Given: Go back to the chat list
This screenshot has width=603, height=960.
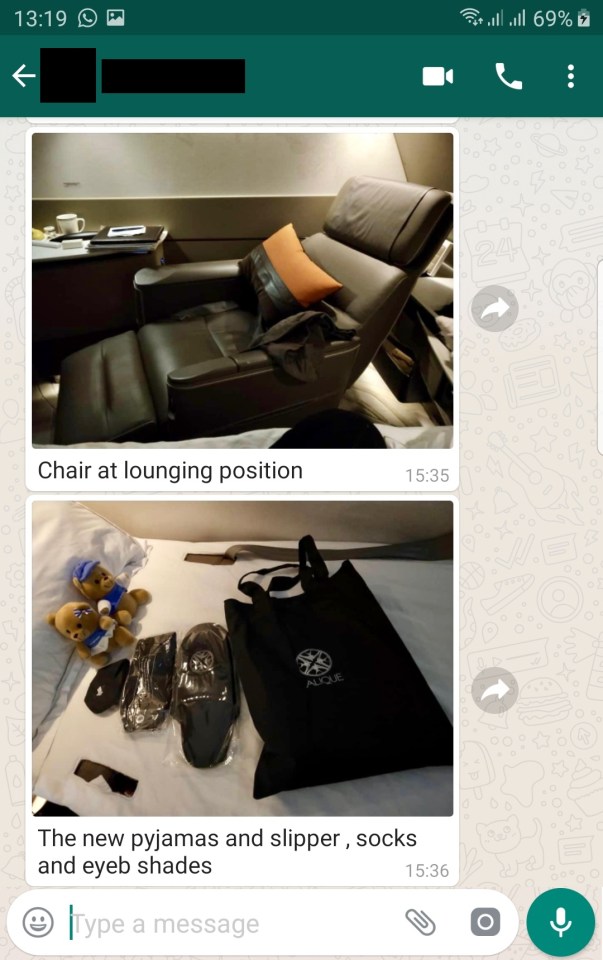Looking at the screenshot, I should pos(22,76).
